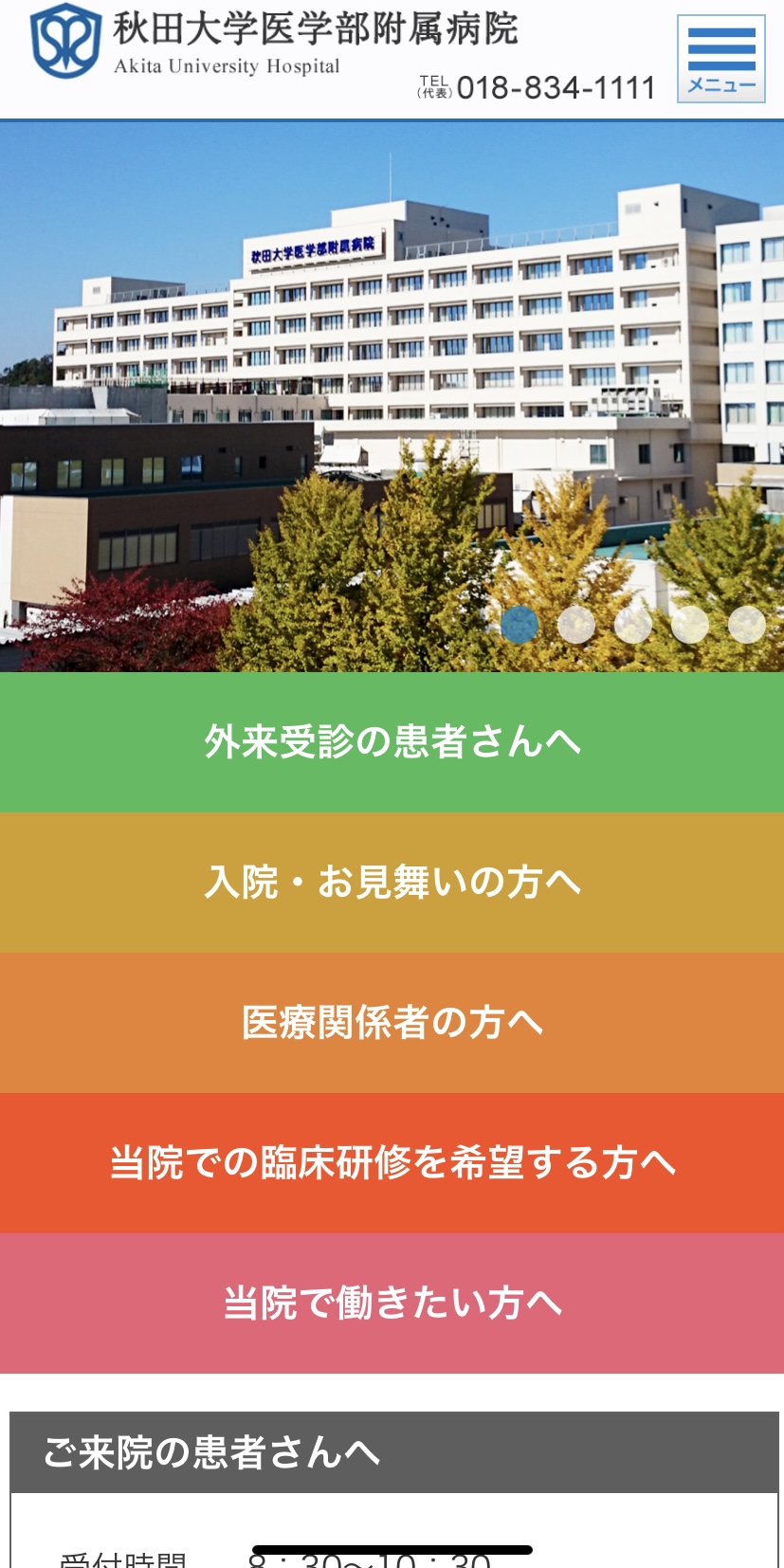Open the メニュー hamburger menu
The image size is (784, 1568).
[x=720, y=59]
